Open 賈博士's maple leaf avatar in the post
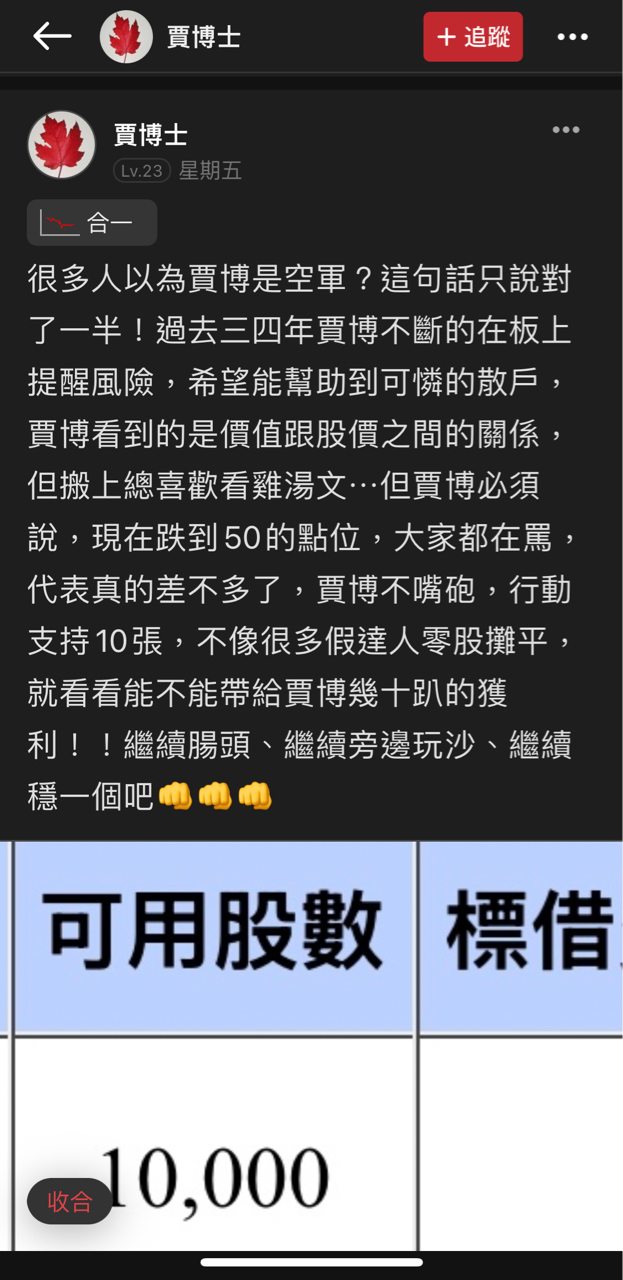Screen dimensions: 623x1280 click(x=62, y=145)
